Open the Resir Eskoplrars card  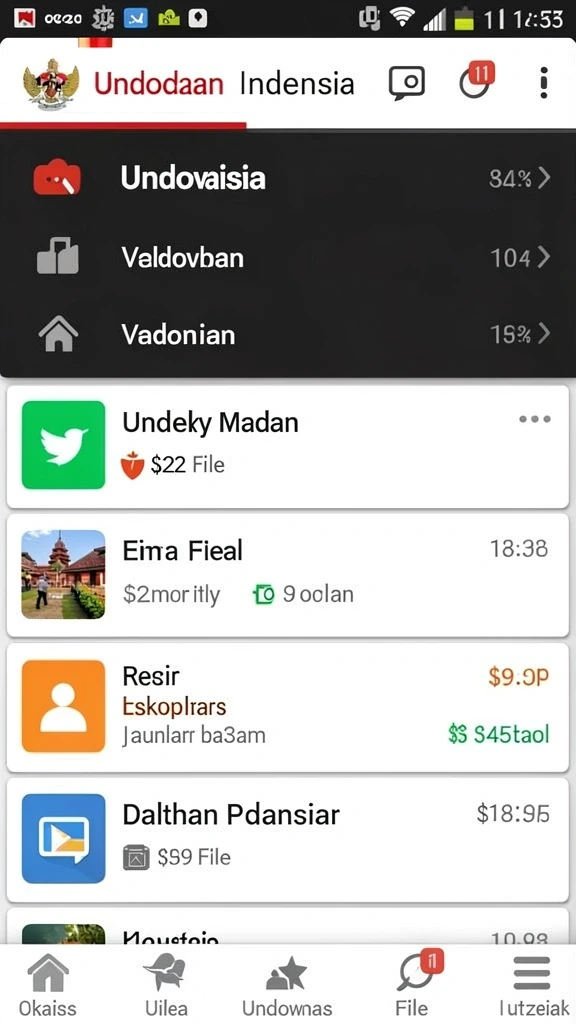click(x=287, y=707)
